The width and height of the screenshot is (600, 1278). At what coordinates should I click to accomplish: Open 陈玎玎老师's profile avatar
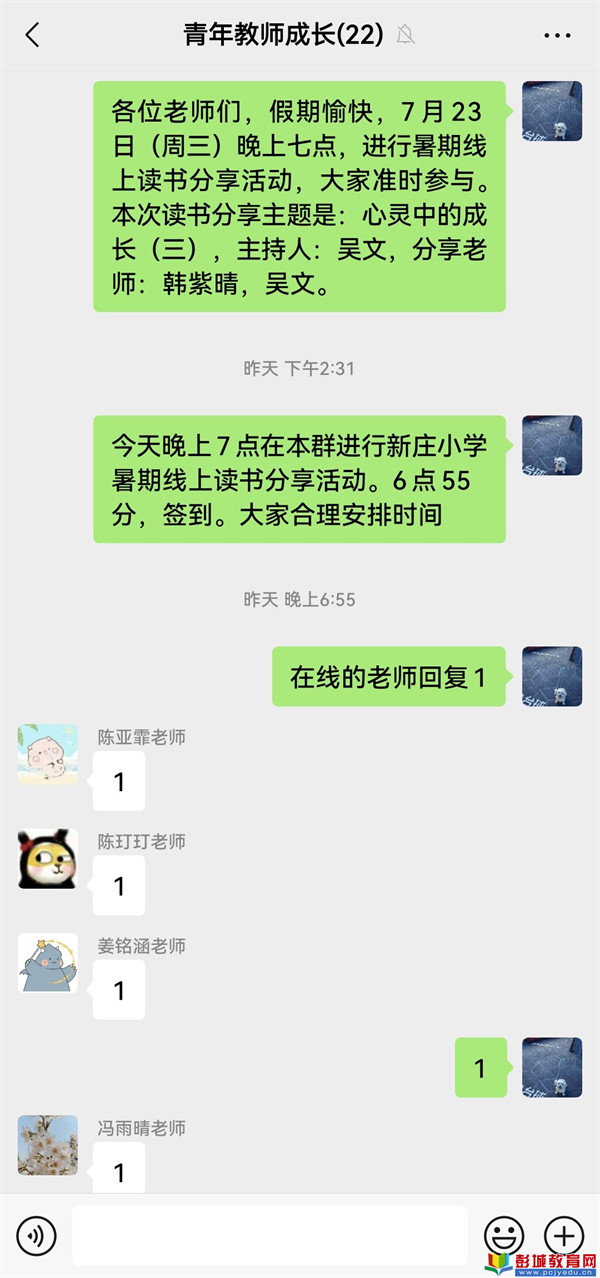point(47,858)
